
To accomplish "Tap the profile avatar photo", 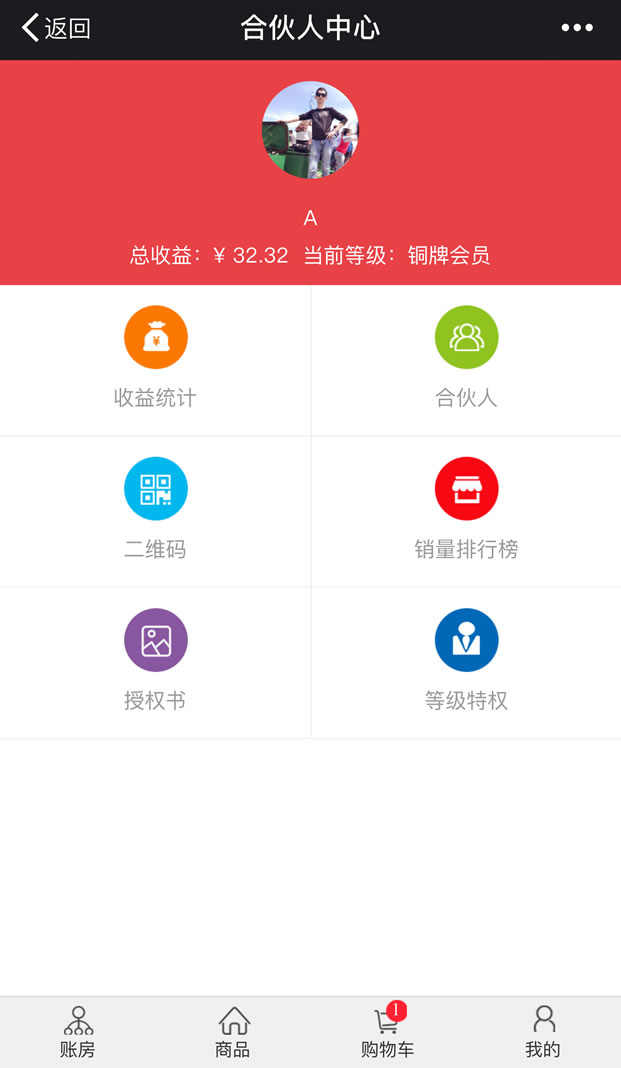I will pyautogui.click(x=310, y=130).
